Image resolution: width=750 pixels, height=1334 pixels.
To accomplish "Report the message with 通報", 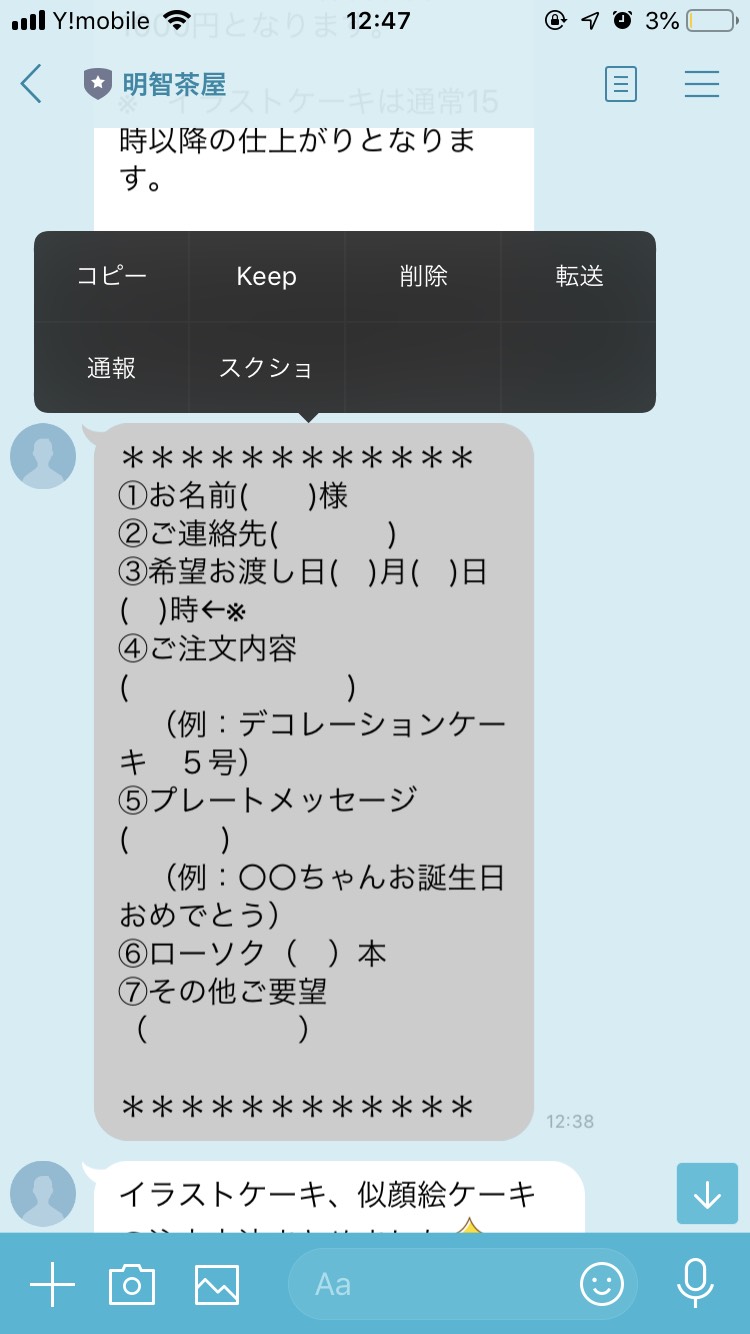I will tap(112, 368).
